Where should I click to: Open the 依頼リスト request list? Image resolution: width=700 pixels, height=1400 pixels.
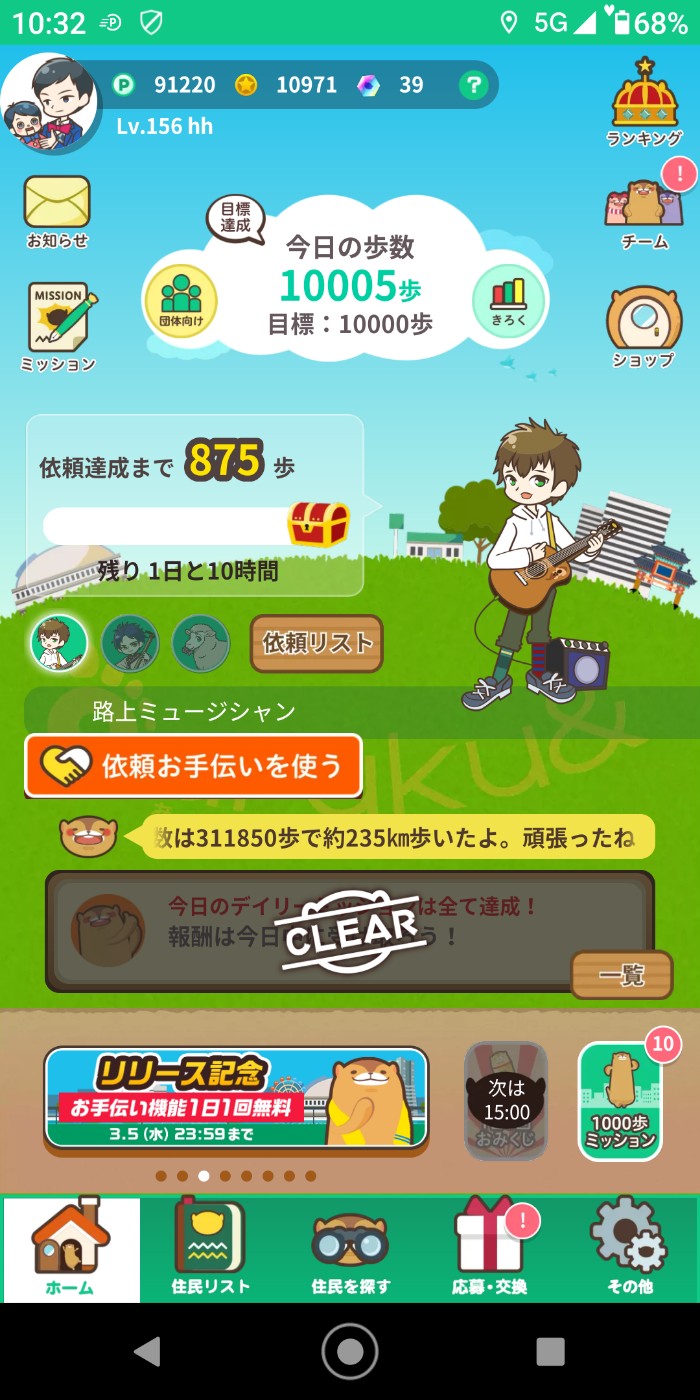[x=317, y=644]
